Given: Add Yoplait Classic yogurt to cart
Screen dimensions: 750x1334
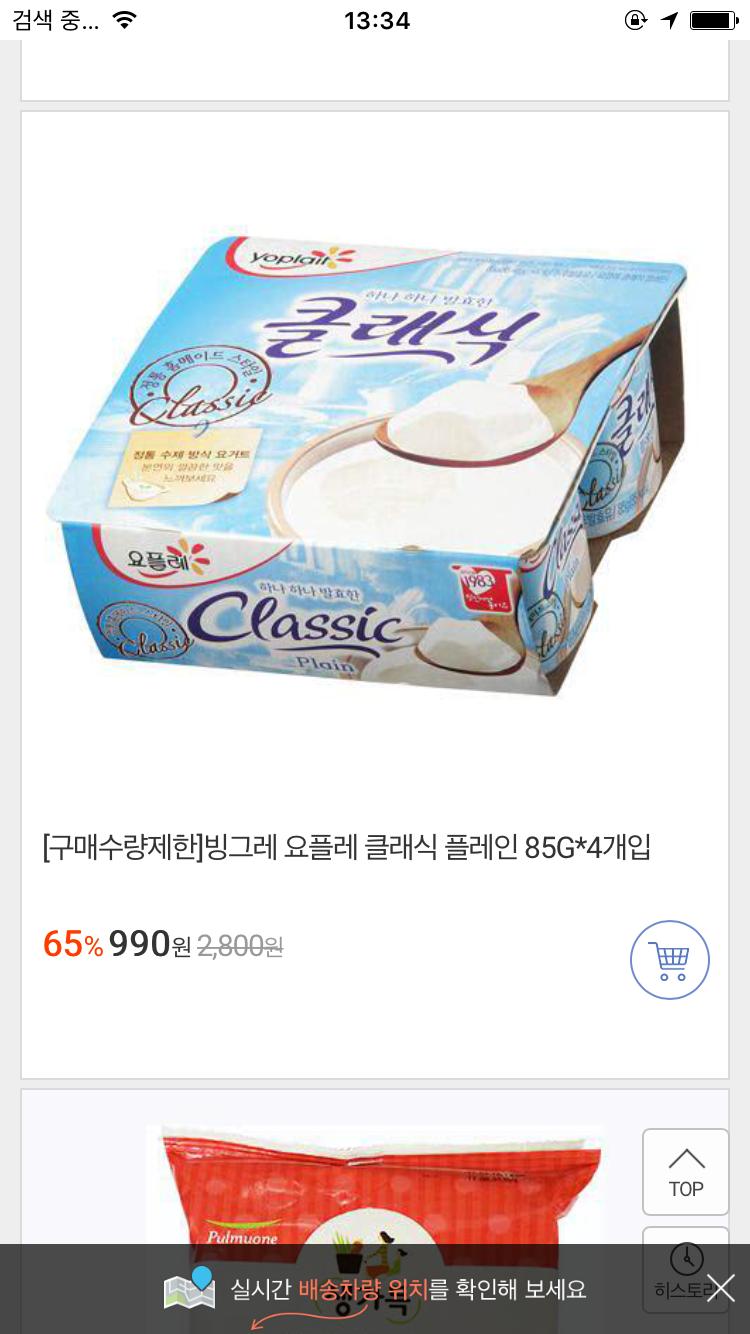Looking at the screenshot, I should (x=669, y=960).
